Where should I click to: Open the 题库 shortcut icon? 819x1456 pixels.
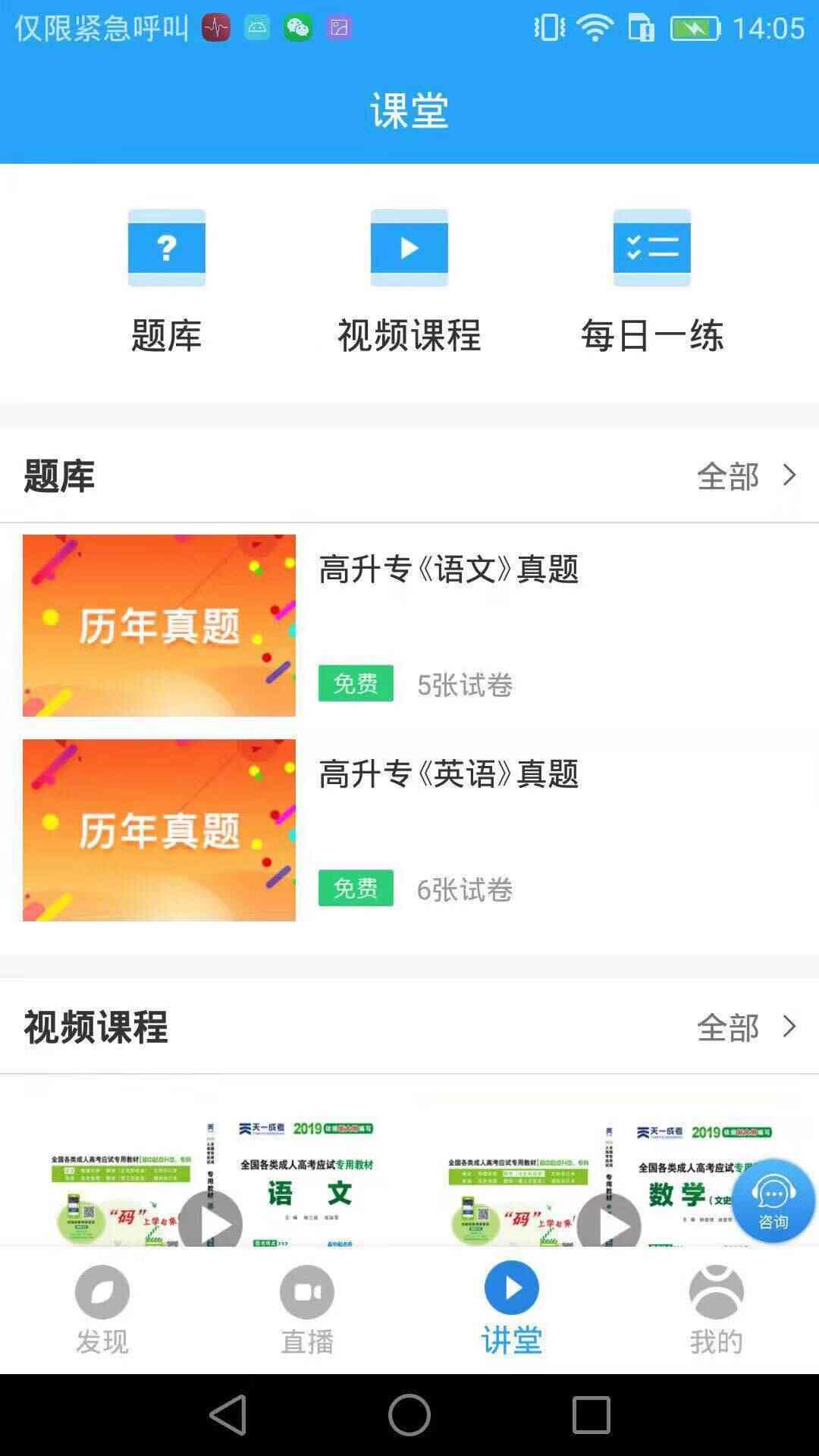click(x=167, y=247)
